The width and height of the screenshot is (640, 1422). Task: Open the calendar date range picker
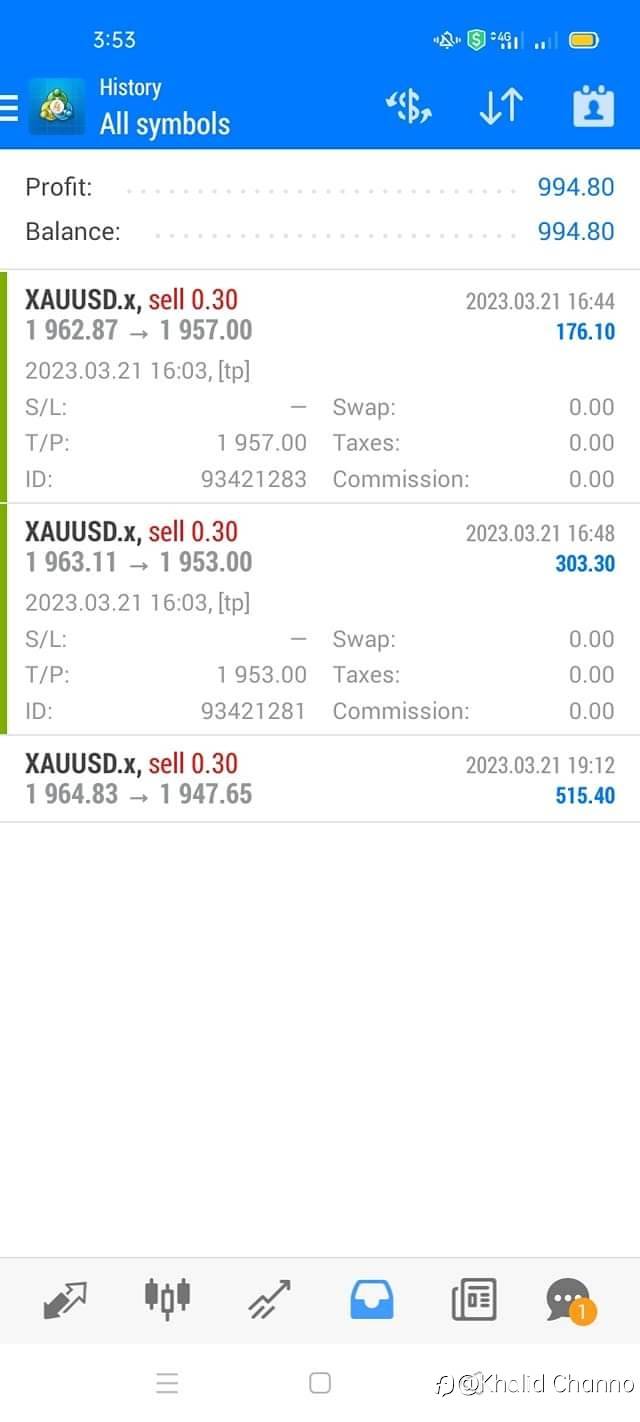[x=593, y=106]
